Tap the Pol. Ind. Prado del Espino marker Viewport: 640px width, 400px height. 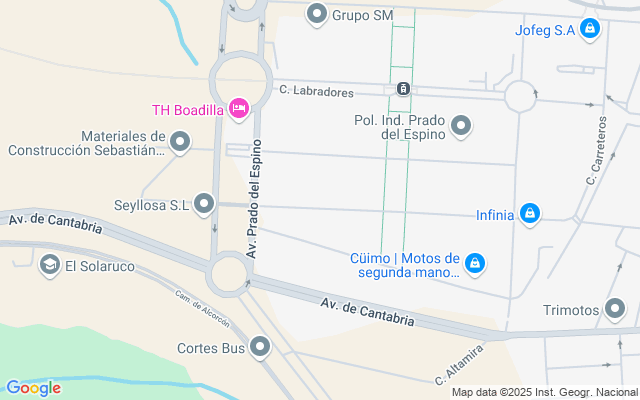coord(461,126)
